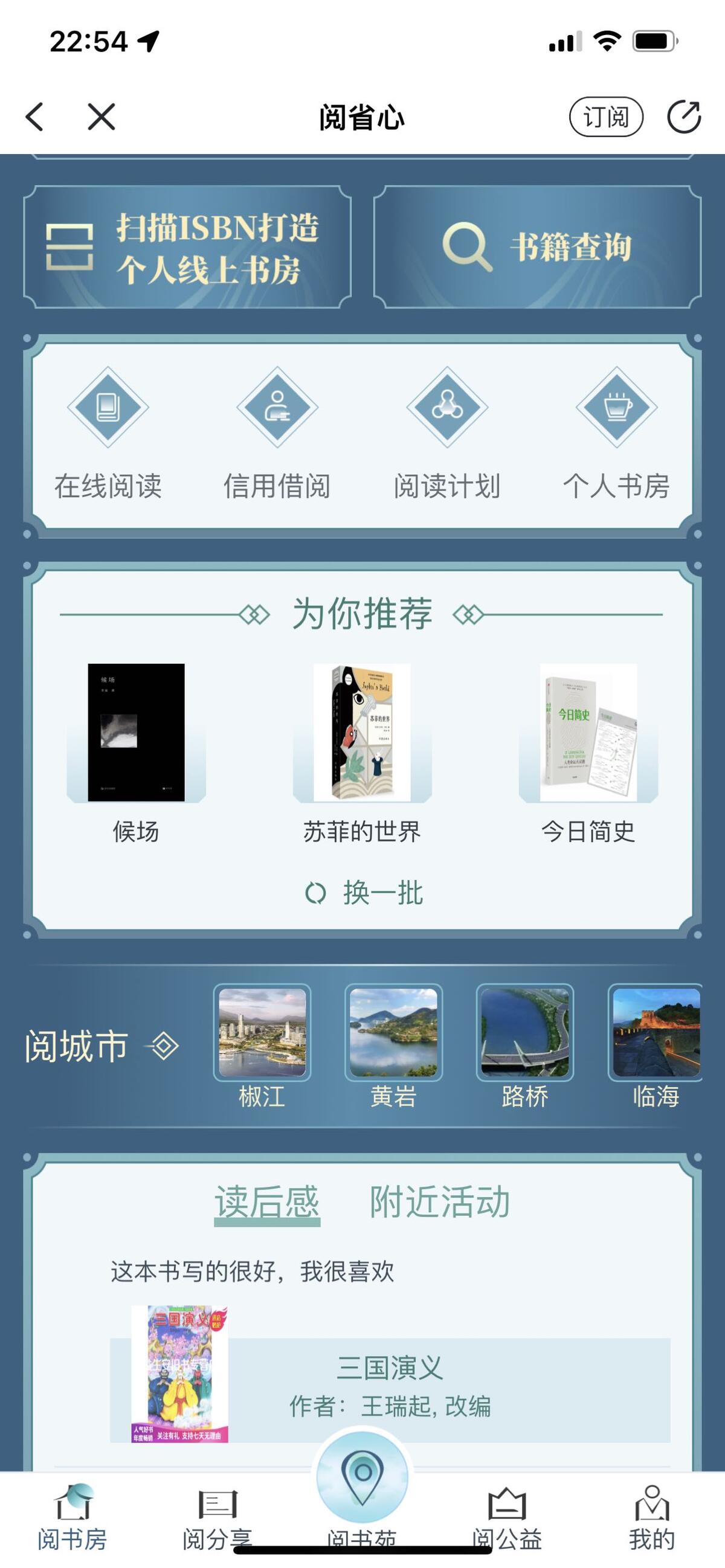This screenshot has height=1568, width=725.
Task: Close the 阅省心 page
Action: tap(101, 116)
